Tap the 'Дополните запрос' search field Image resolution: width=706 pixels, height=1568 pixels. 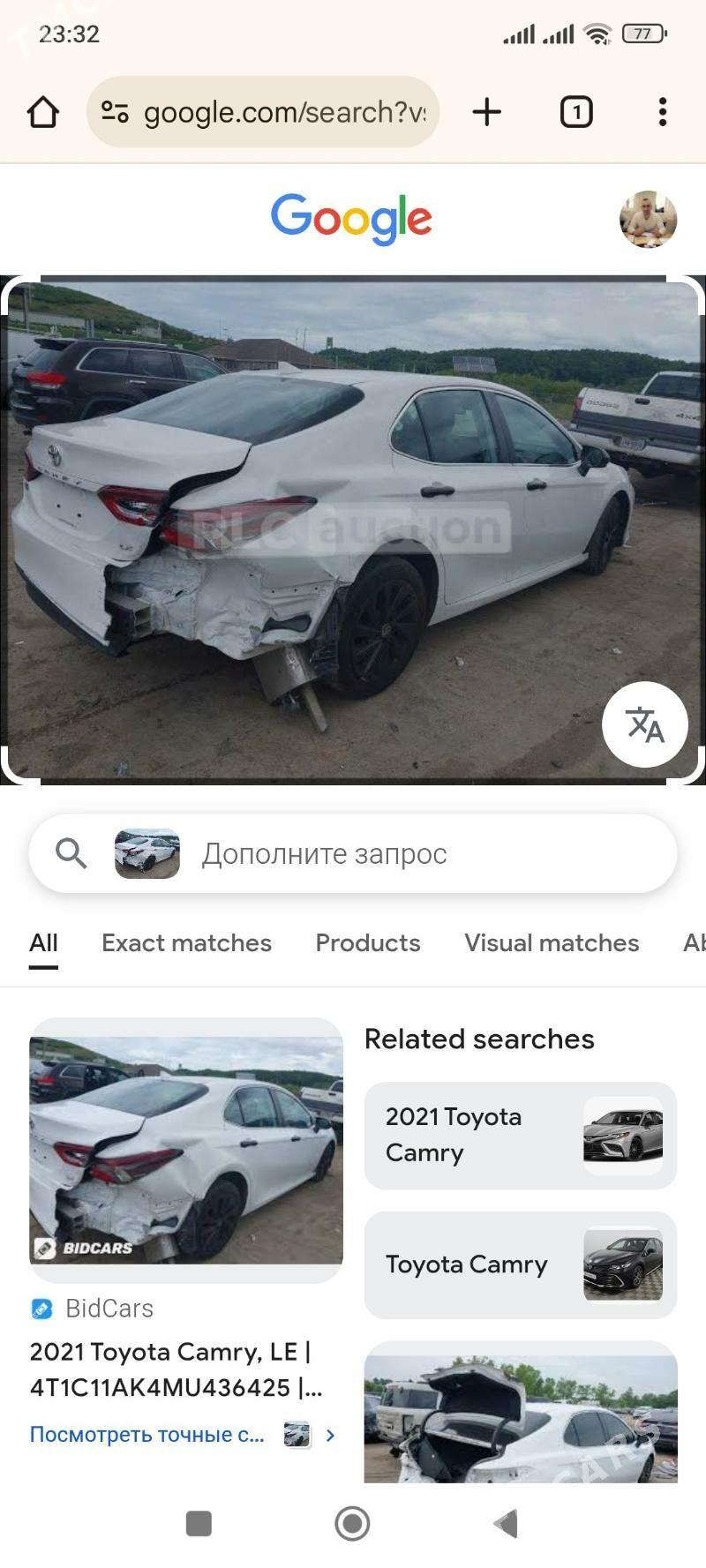pos(397,853)
